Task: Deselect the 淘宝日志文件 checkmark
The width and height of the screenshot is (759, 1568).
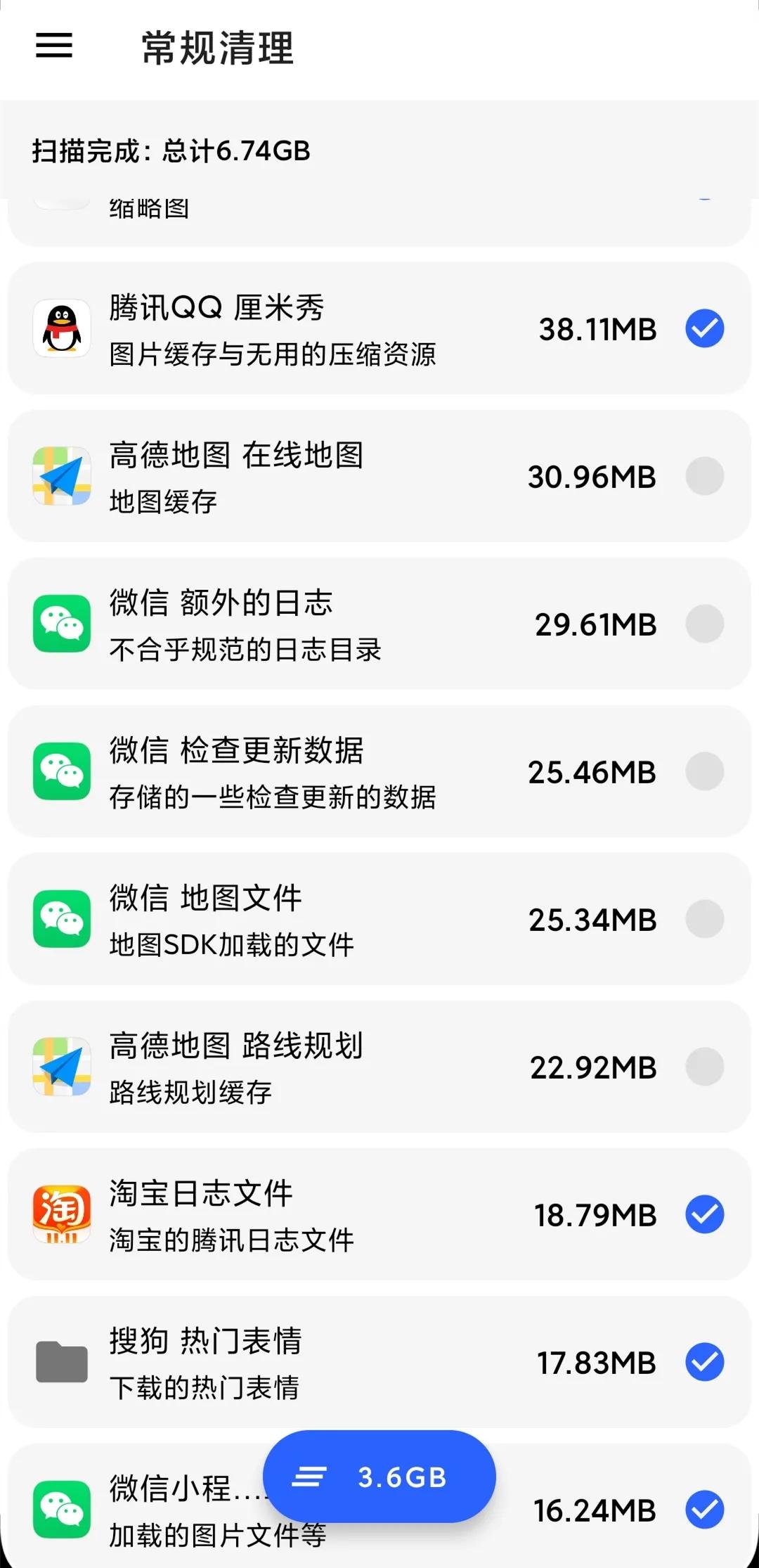Action: pos(704,1214)
